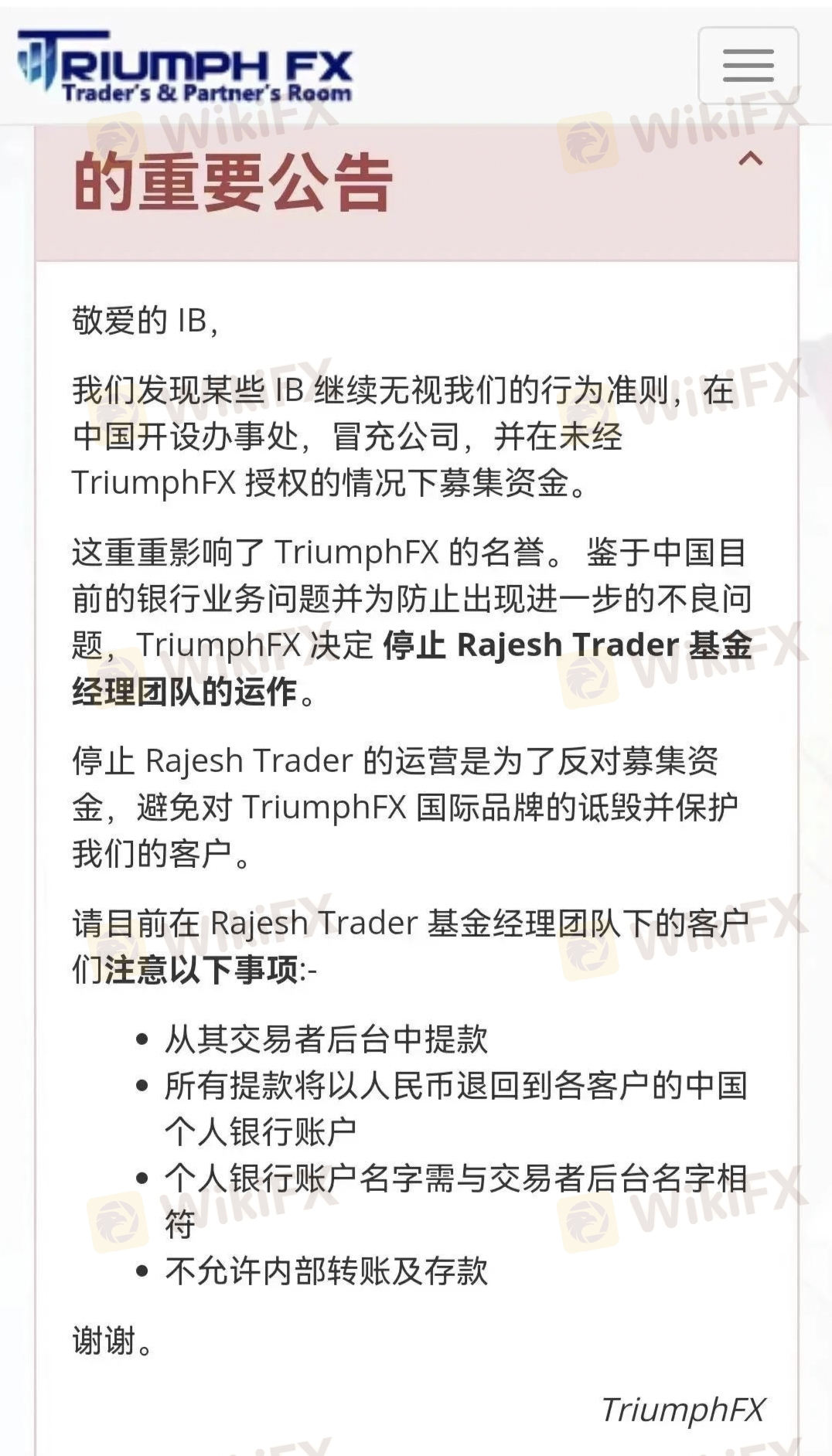Open the hamburger navigation menu

coord(748,66)
